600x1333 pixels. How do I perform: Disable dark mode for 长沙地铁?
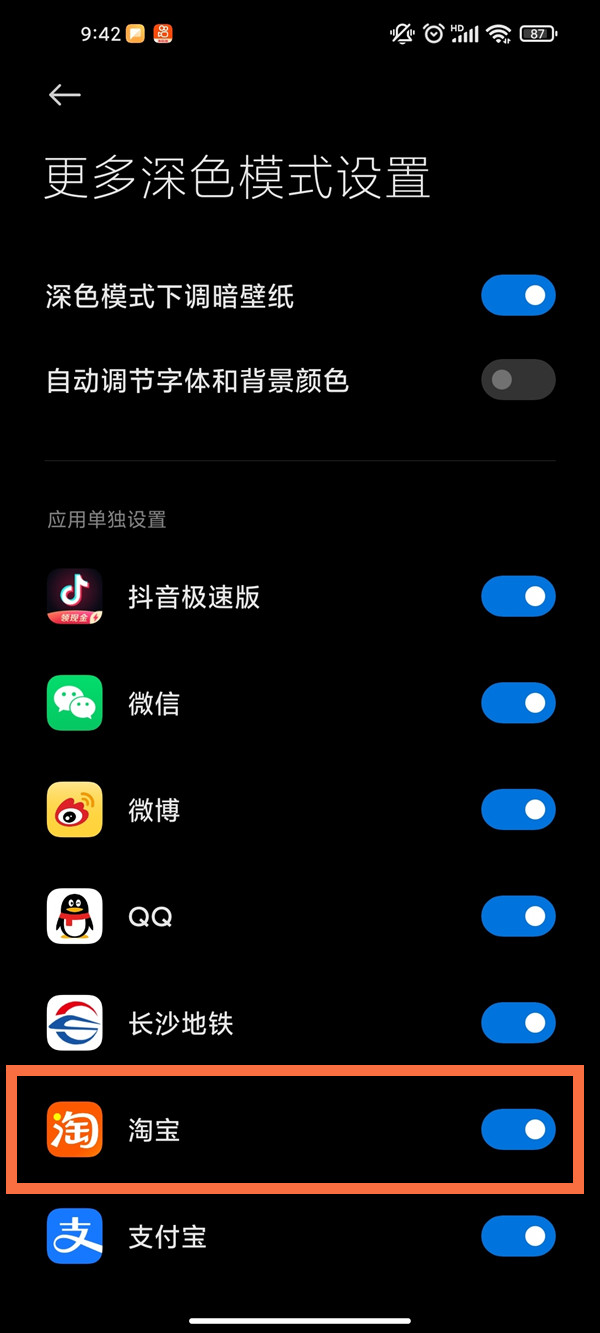tap(518, 1023)
